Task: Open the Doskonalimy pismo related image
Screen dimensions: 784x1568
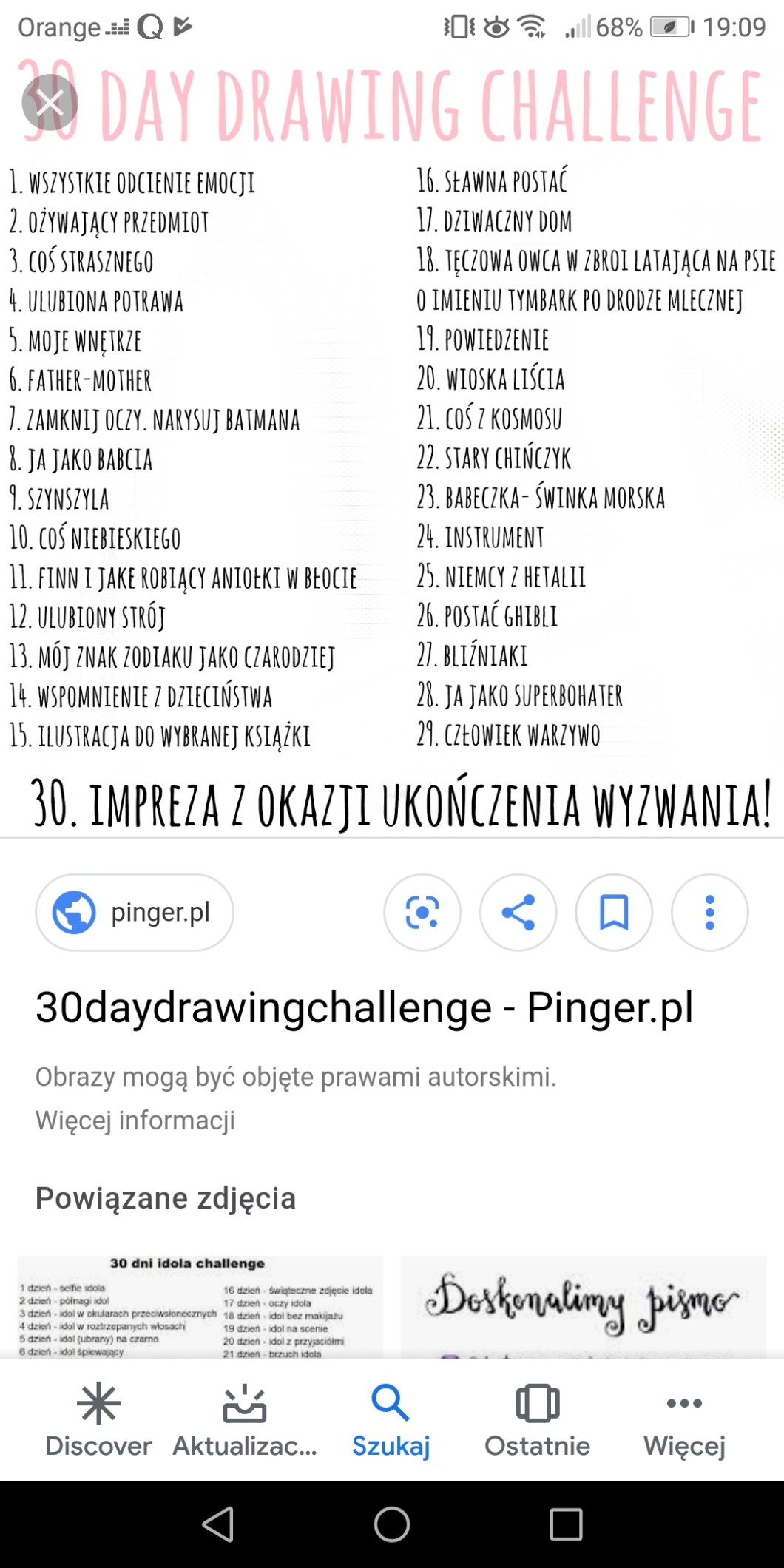Action: point(583,1307)
